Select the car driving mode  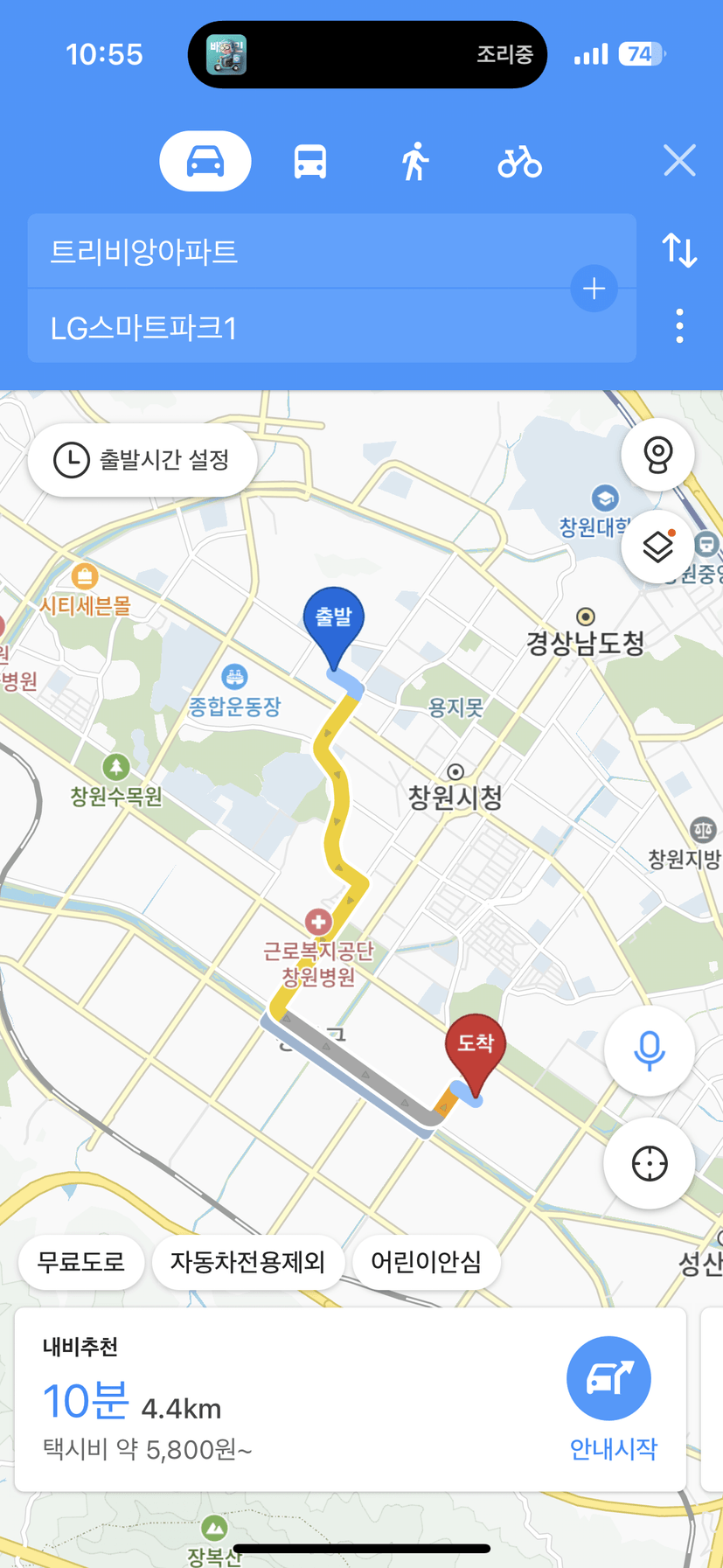click(205, 161)
